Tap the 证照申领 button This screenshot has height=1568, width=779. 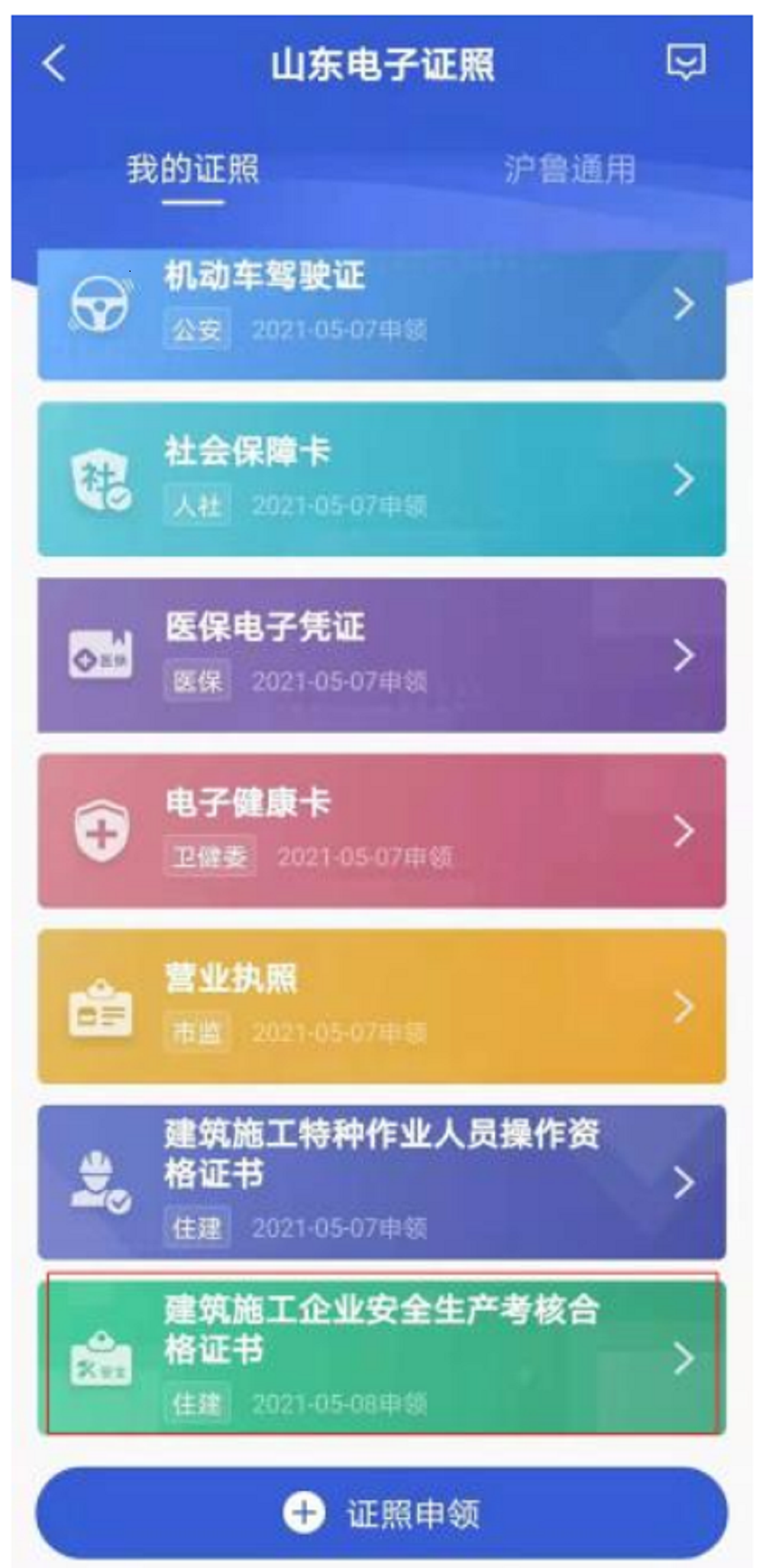click(382, 1513)
